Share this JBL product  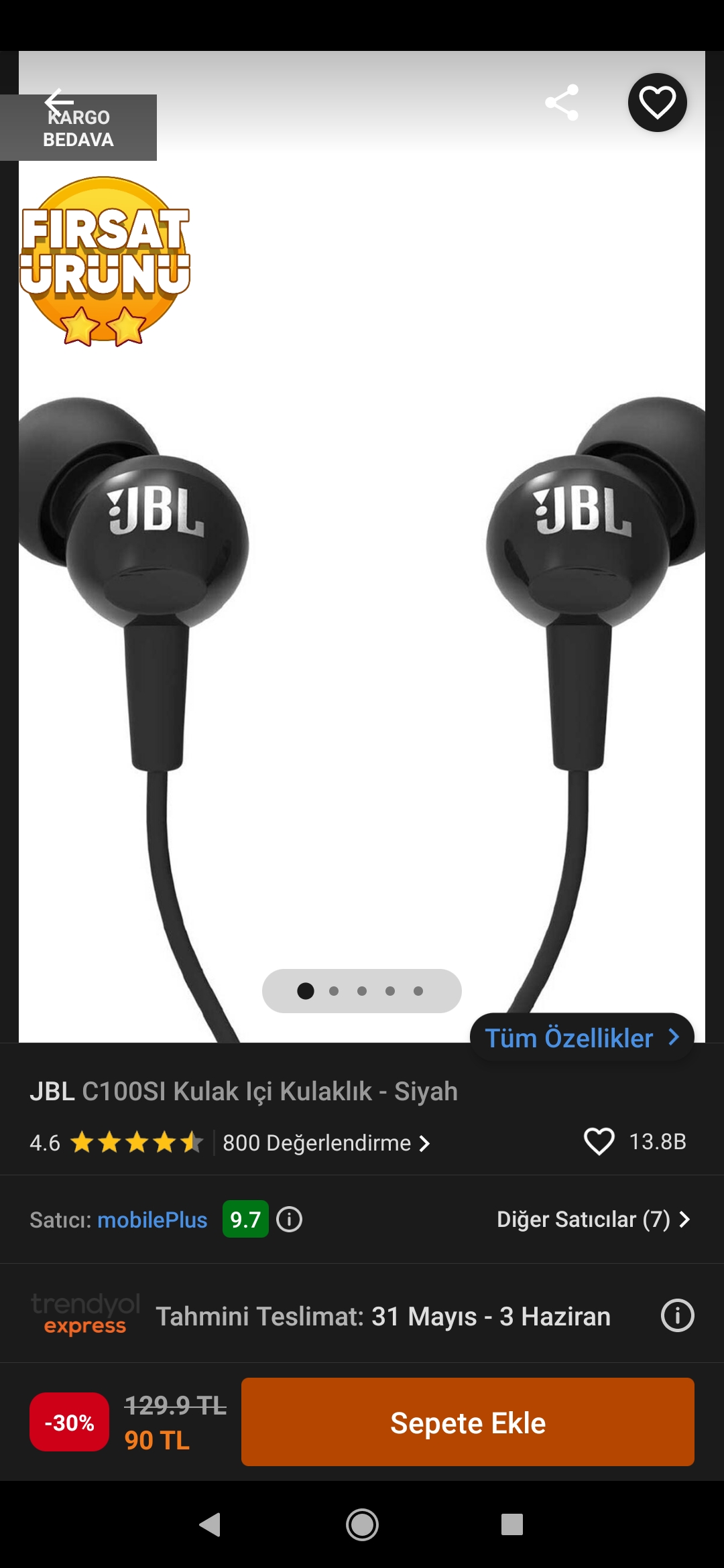point(562,103)
